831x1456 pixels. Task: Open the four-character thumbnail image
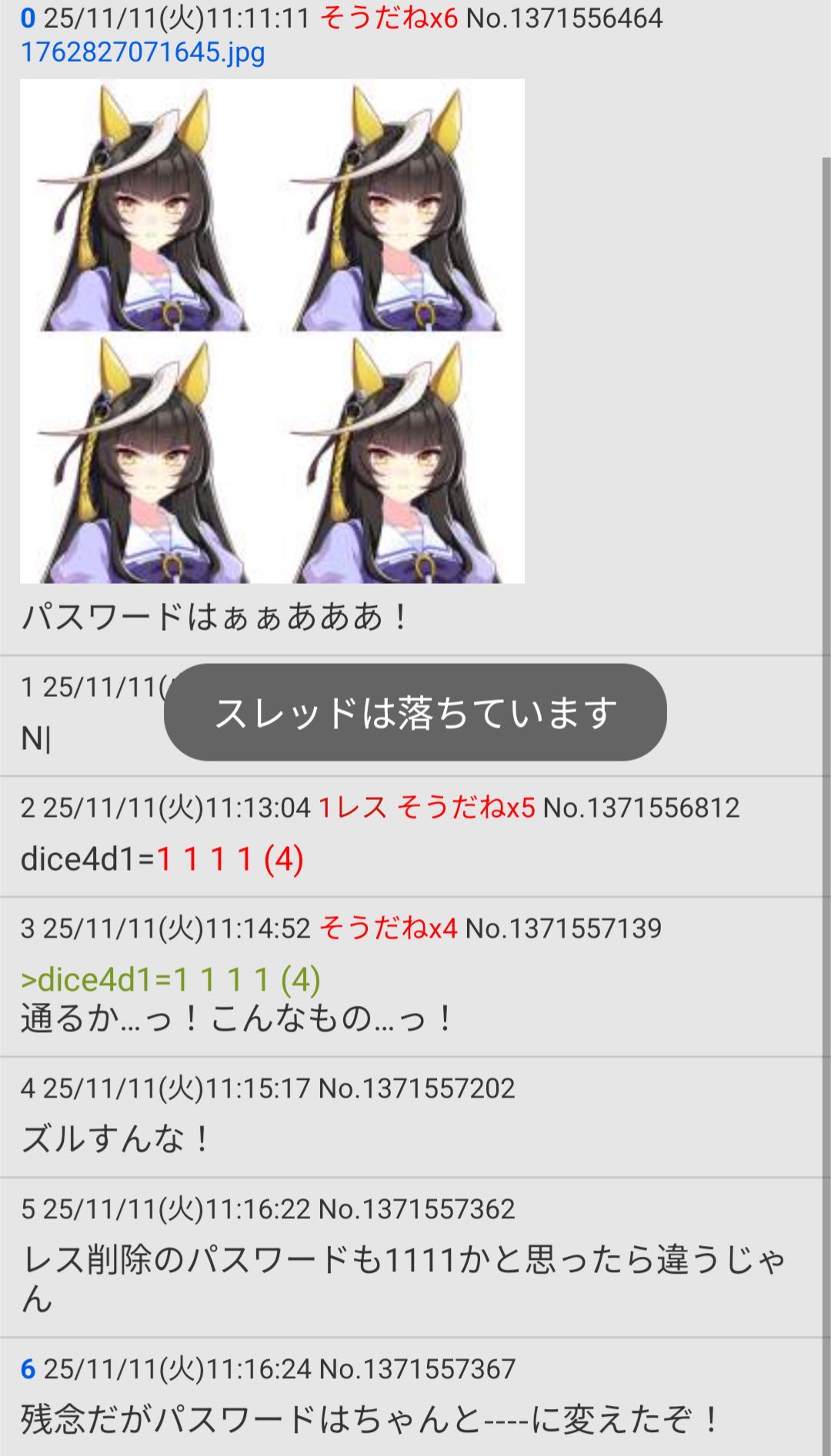tap(272, 331)
